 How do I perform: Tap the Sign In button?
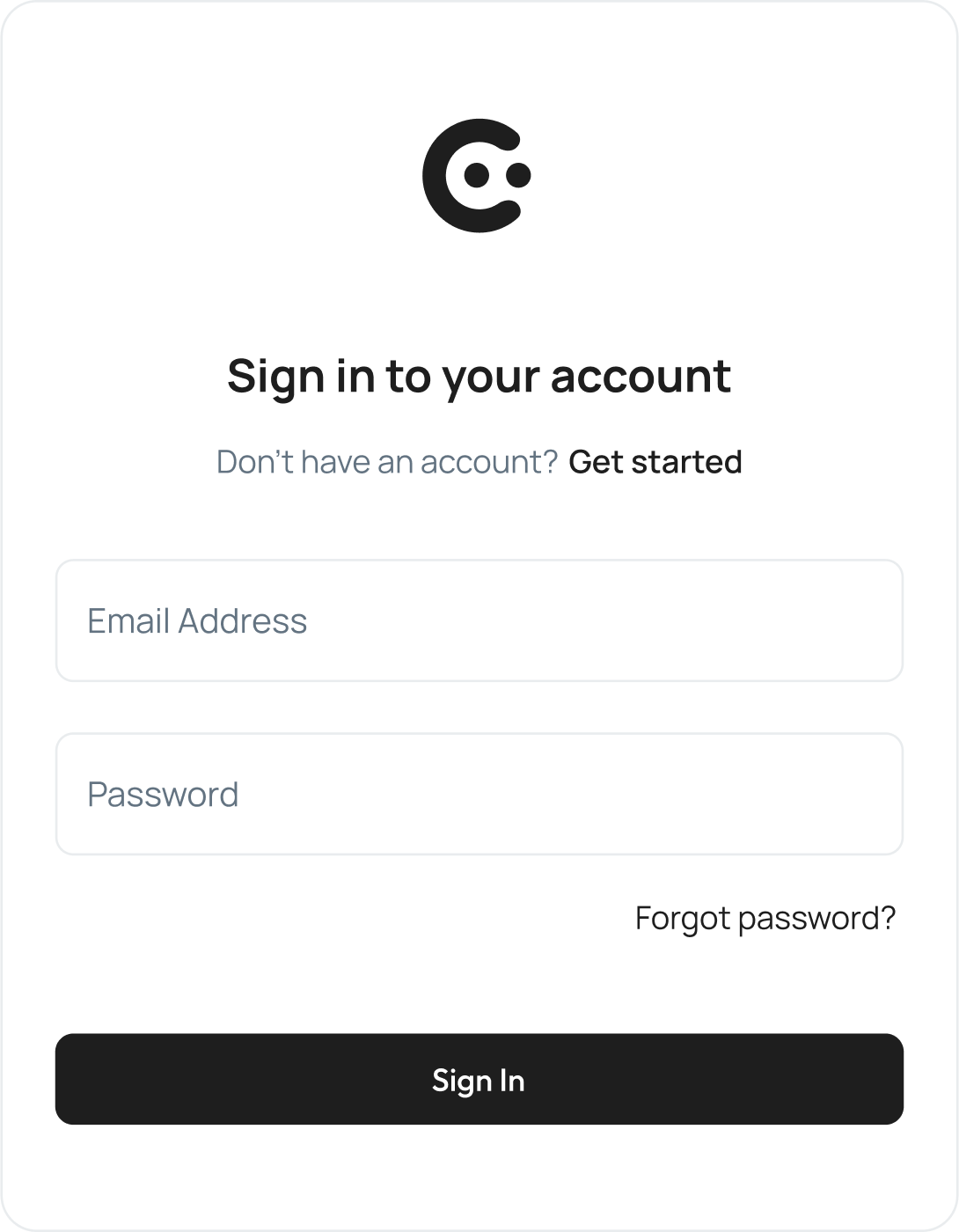tap(479, 1079)
